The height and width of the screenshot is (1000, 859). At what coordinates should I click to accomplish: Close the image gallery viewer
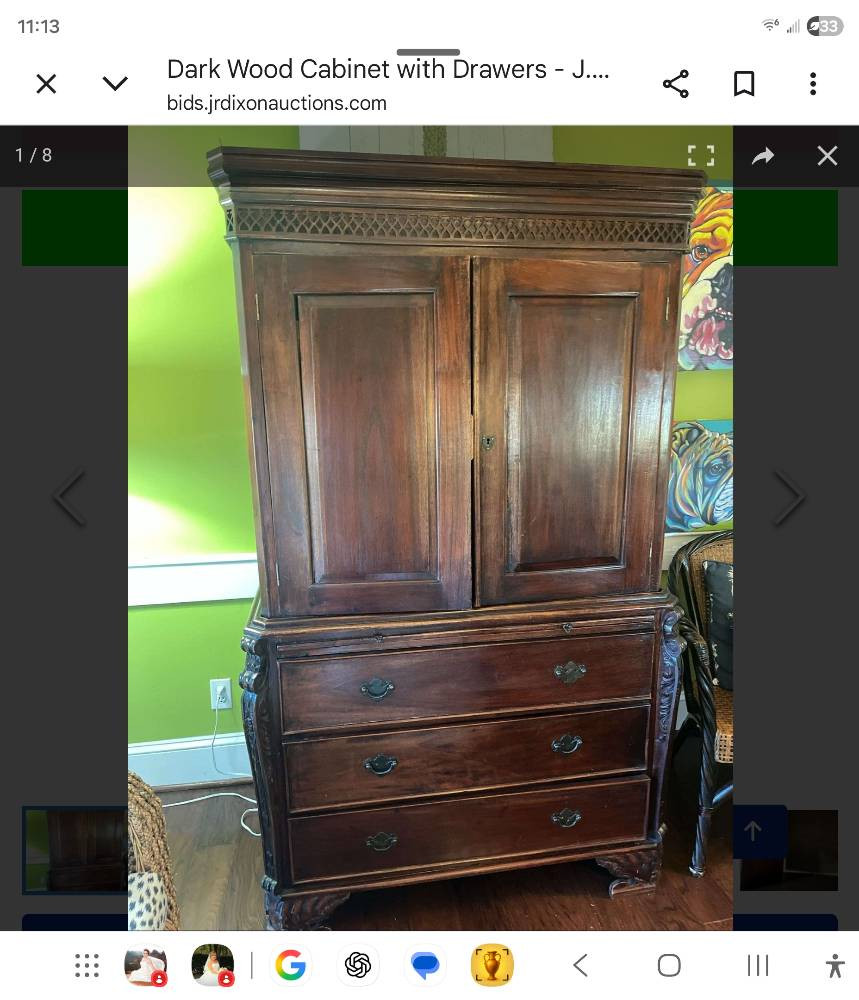point(827,156)
